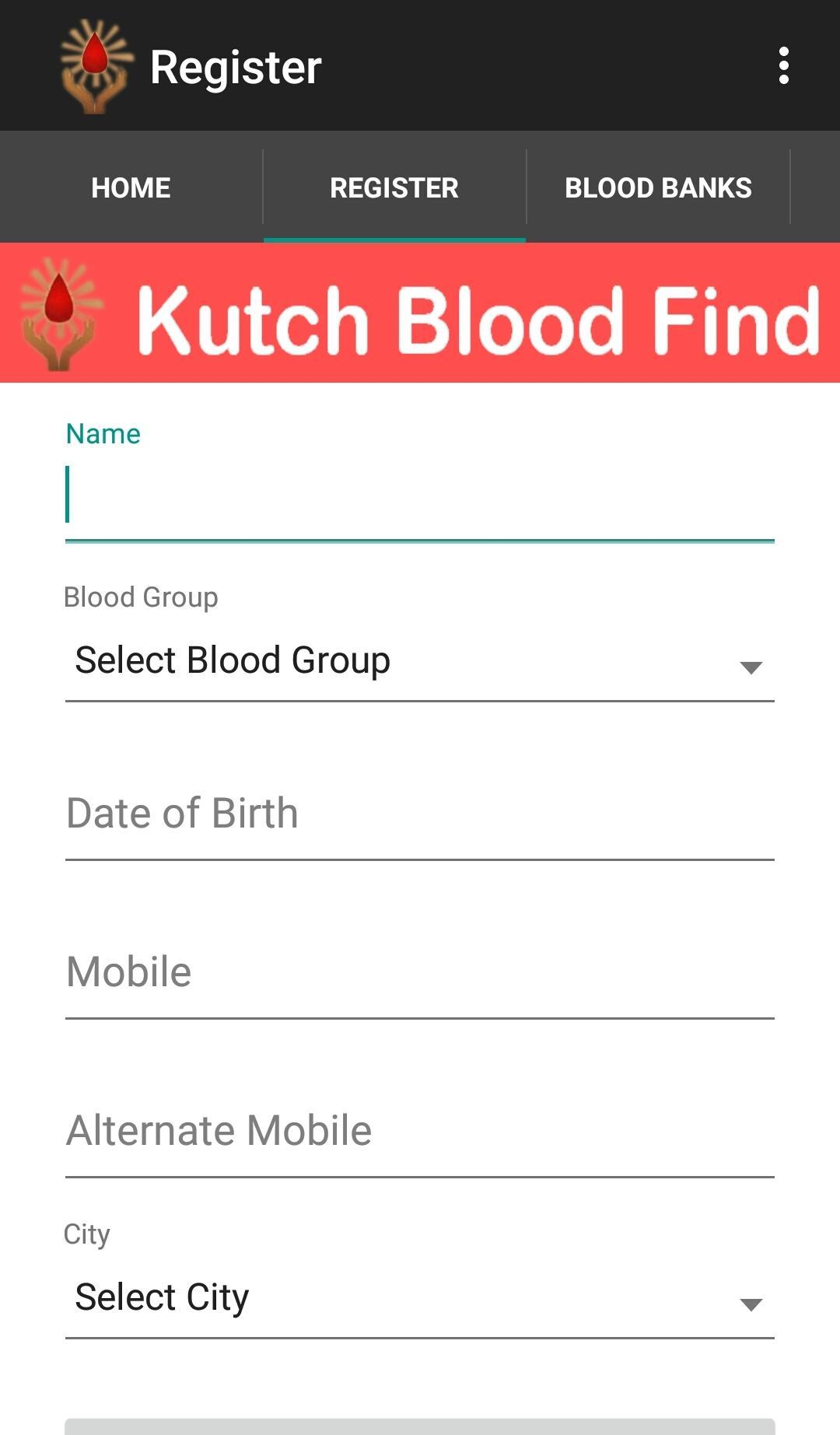Tap the blood drop app logo icon

coord(93,66)
